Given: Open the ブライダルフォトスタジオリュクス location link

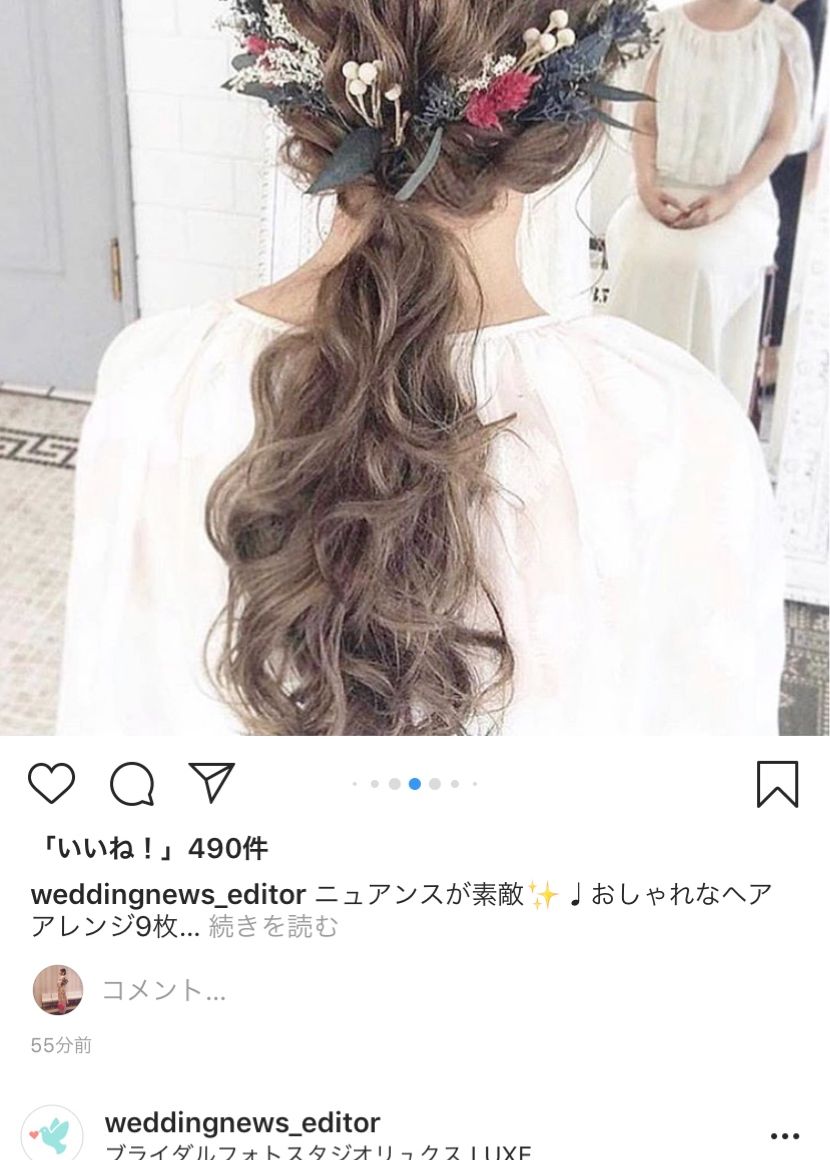Looking at the screenshot, I should (318, 1152).
